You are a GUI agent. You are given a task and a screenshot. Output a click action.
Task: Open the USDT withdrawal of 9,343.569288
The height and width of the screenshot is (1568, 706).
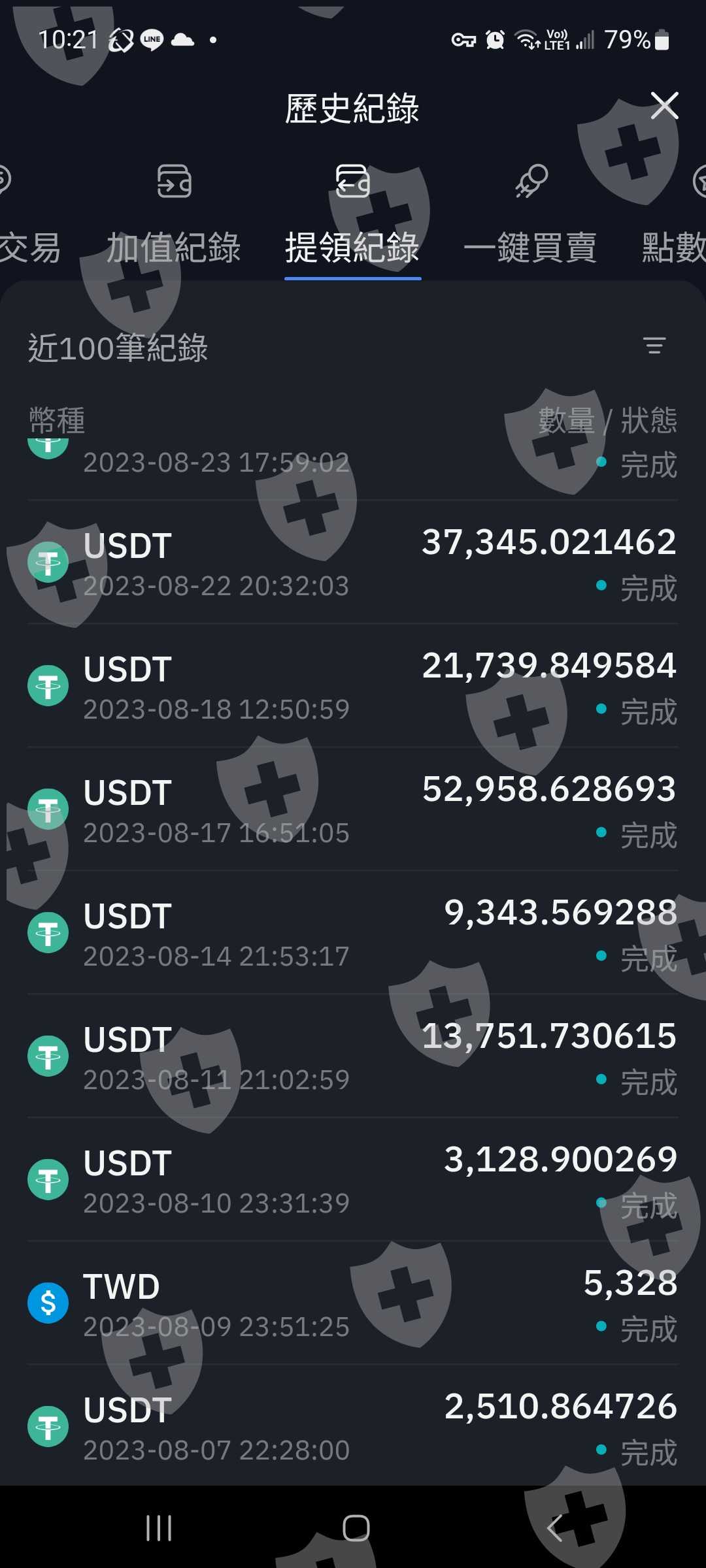point(352,934)
